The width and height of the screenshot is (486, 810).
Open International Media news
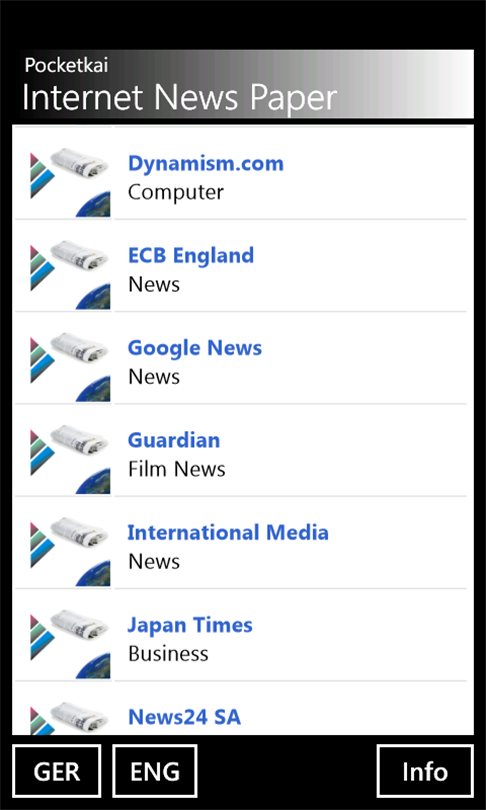(x=241, y=543)
